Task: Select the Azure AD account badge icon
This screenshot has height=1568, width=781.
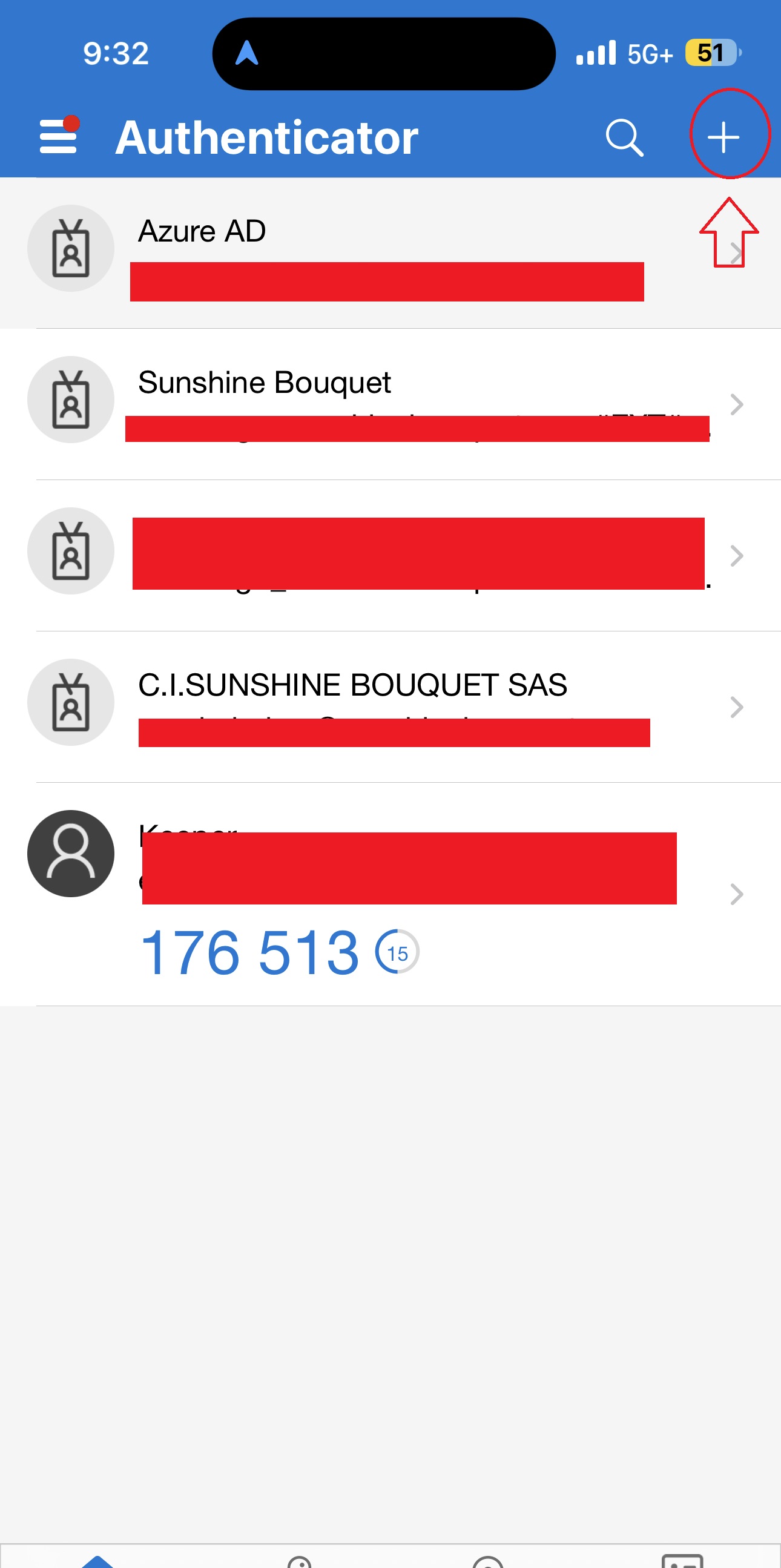Action: (x=71, y=248)
